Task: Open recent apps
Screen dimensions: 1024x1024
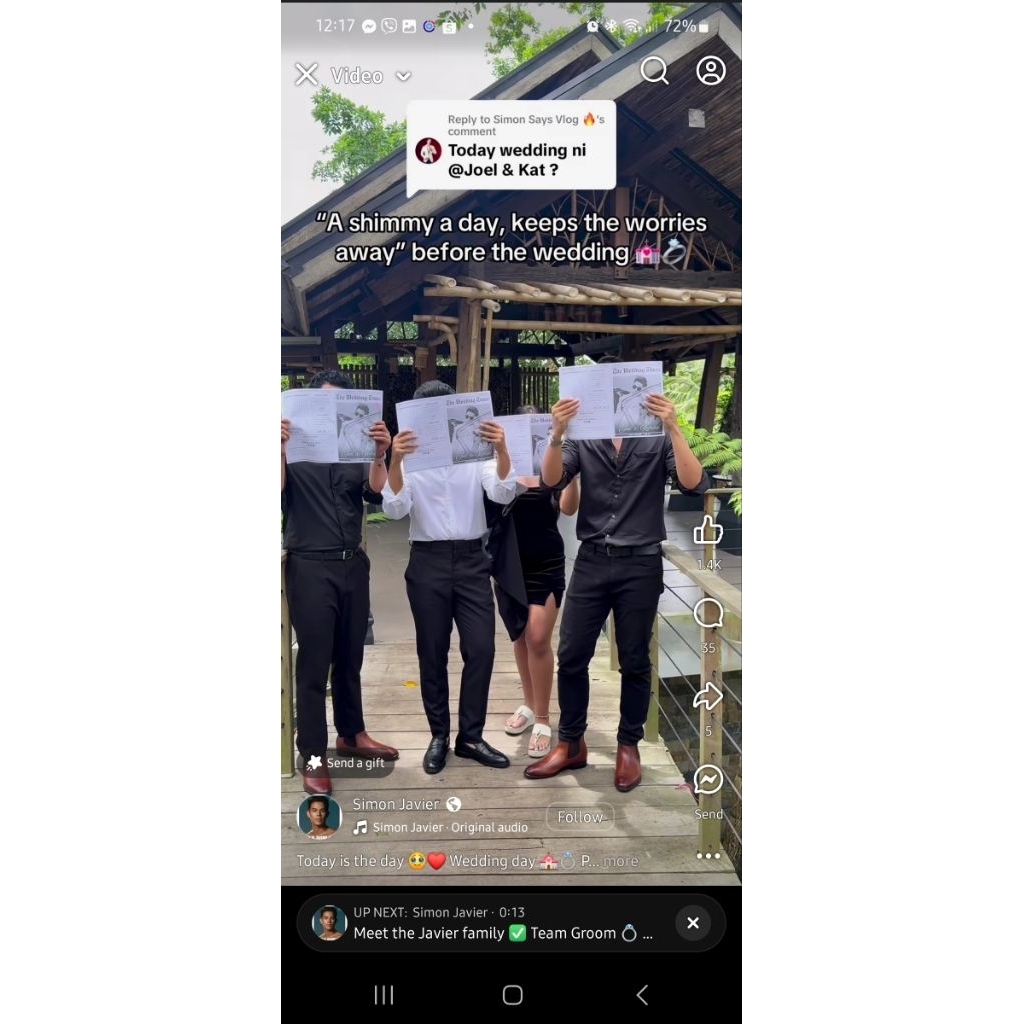Action: click(x=384, y=995)
